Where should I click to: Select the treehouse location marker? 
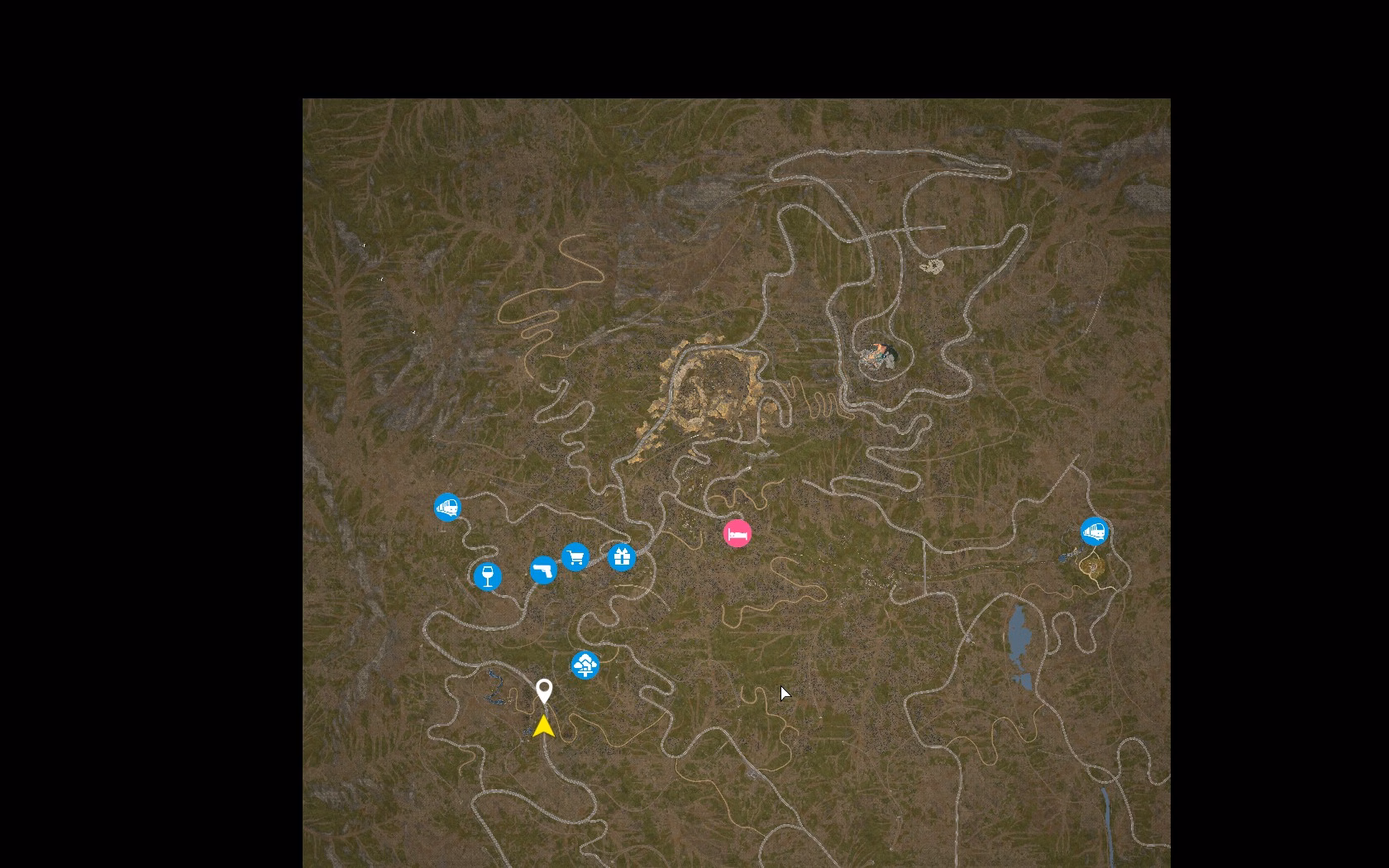(x=585, y=665)
